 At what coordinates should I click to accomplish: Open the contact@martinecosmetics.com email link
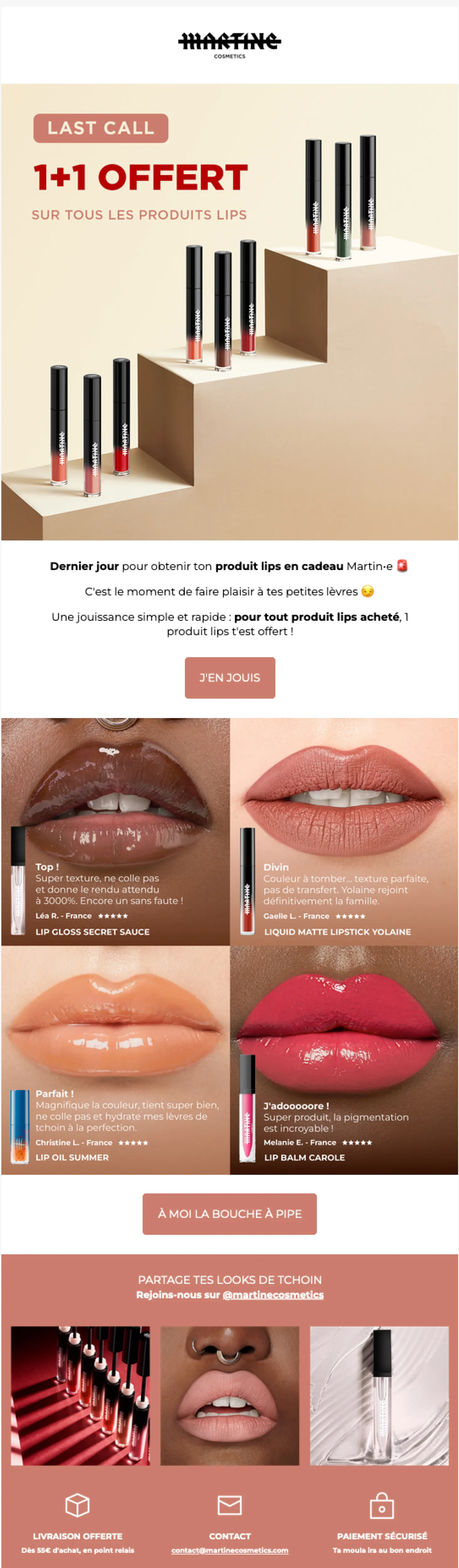(230, 1550)
